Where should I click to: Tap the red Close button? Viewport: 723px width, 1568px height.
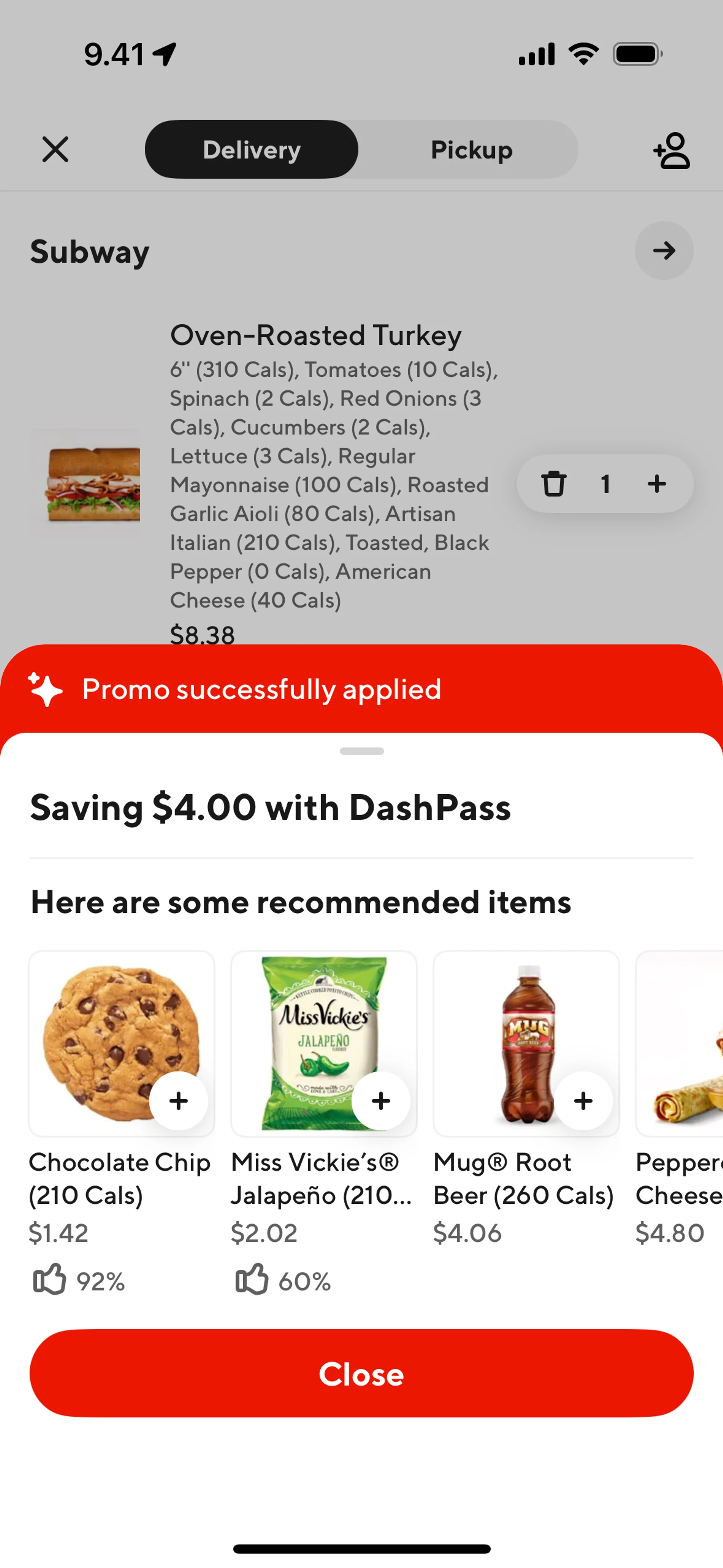[361, 1373]
